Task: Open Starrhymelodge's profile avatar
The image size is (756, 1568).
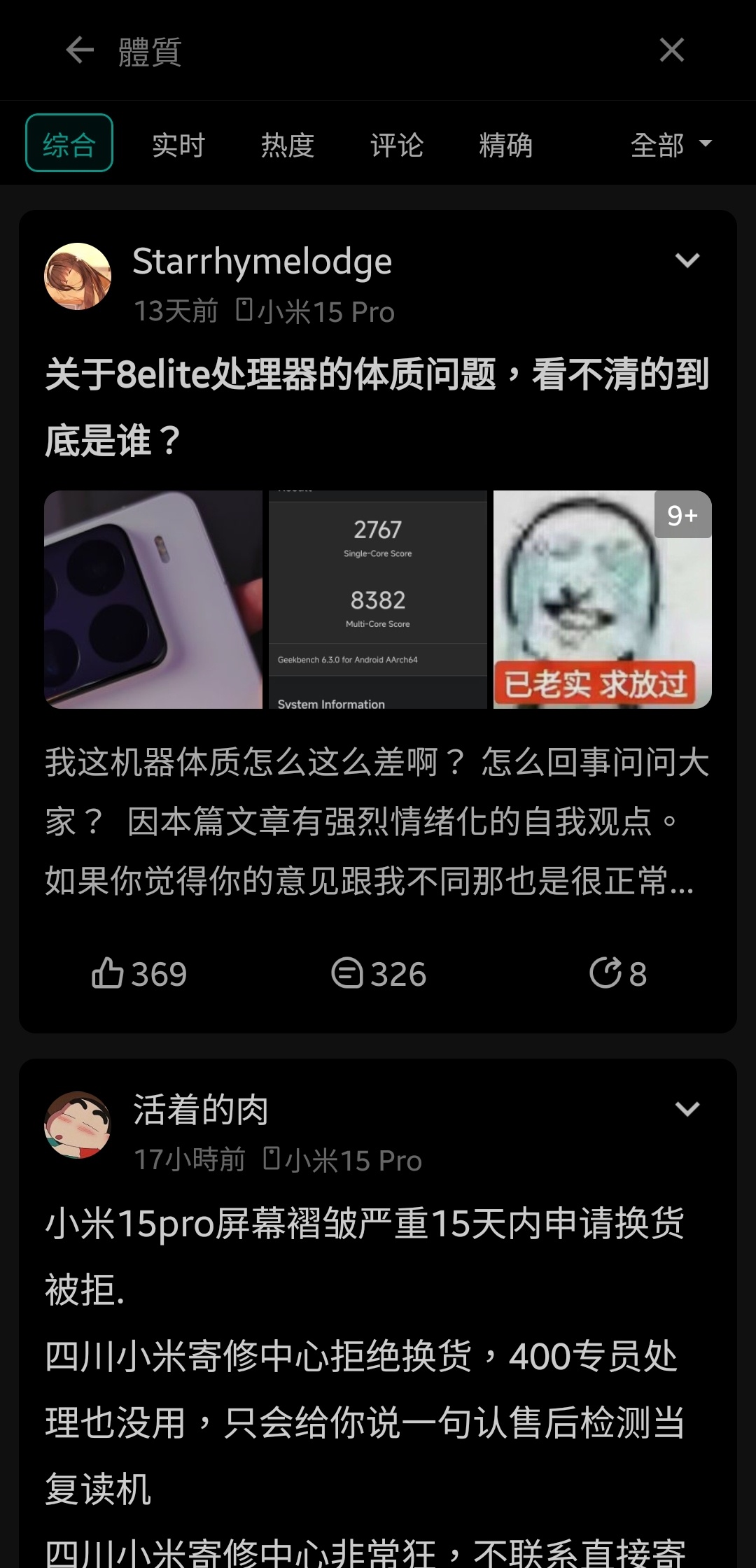Action: pos(78,276)
